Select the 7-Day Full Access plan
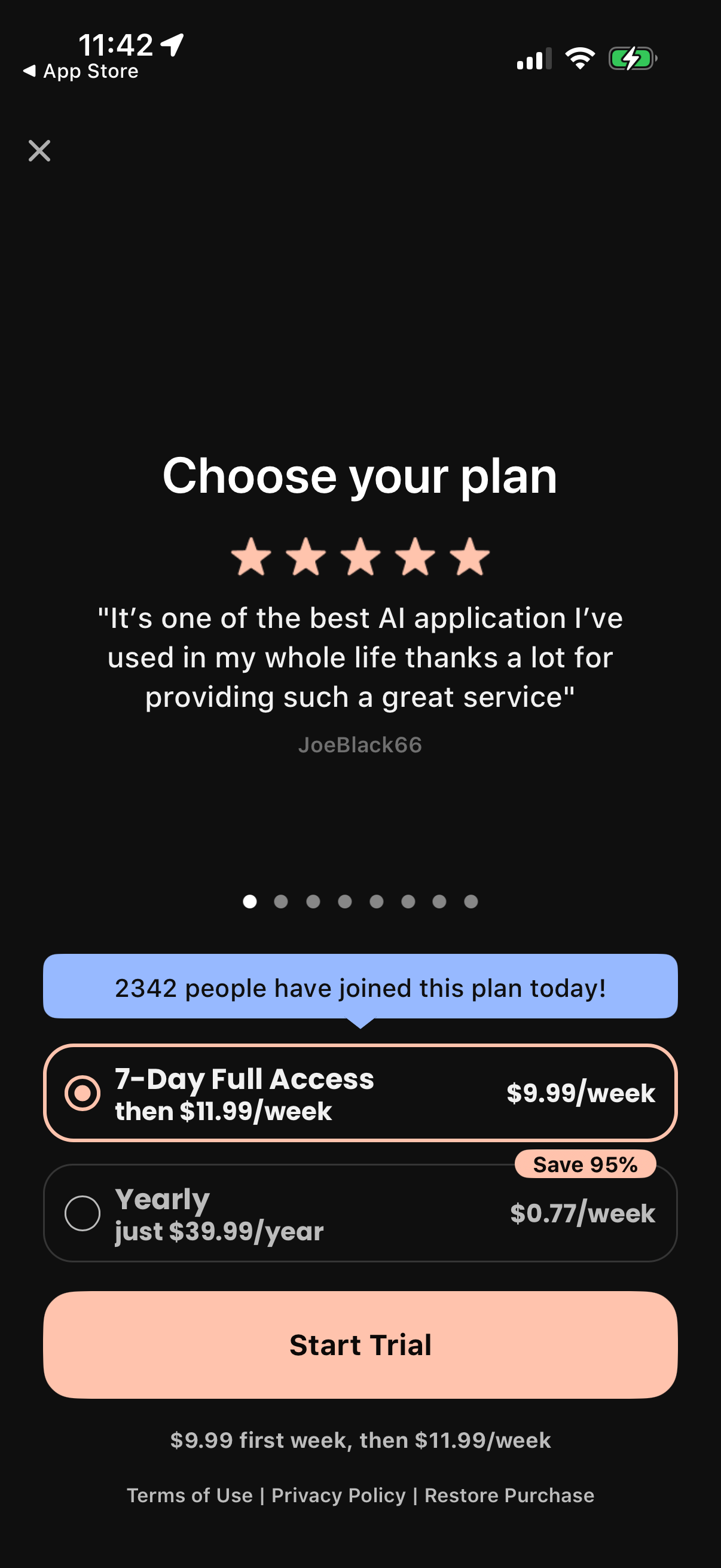This screenshot has width=721, height=1568. [359, 1093]
